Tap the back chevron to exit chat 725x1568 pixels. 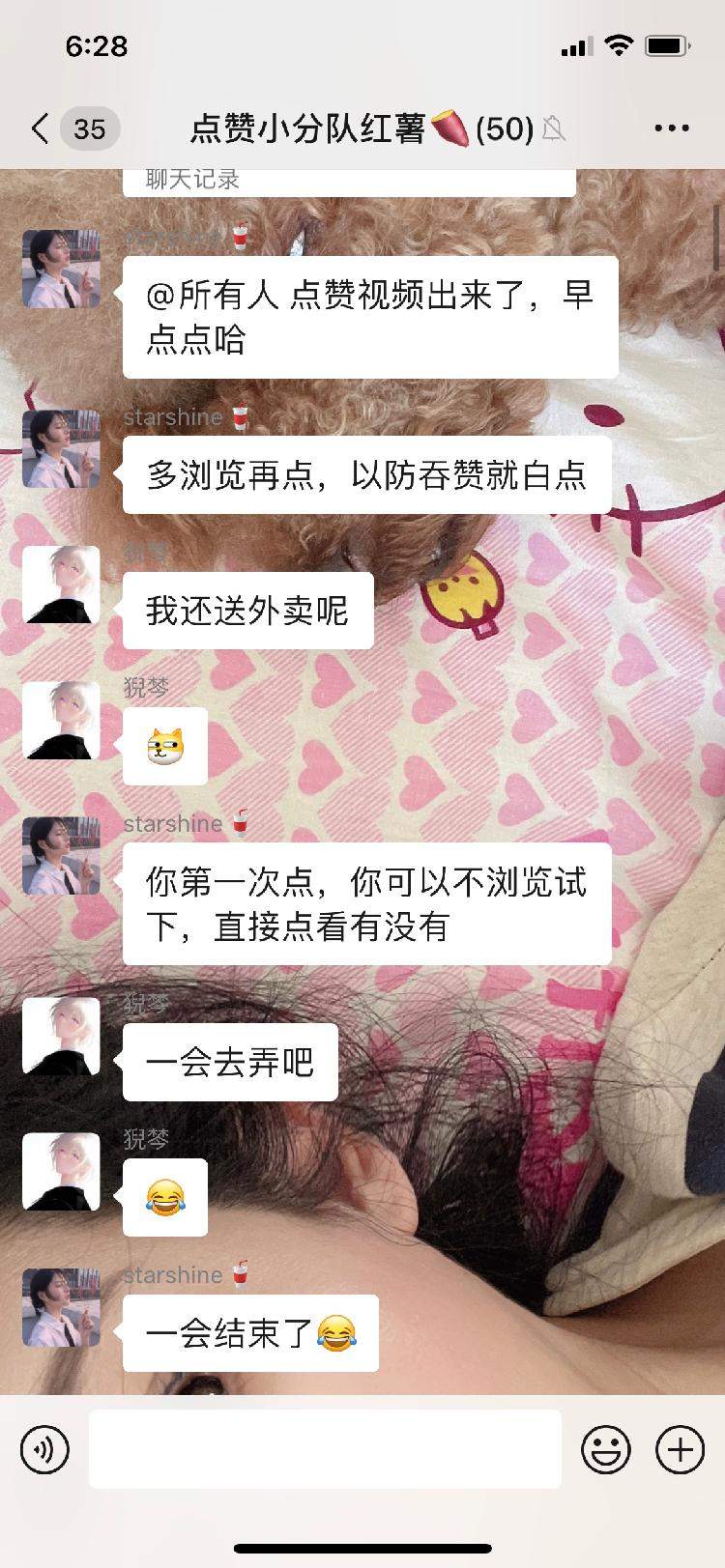[39, 128]
